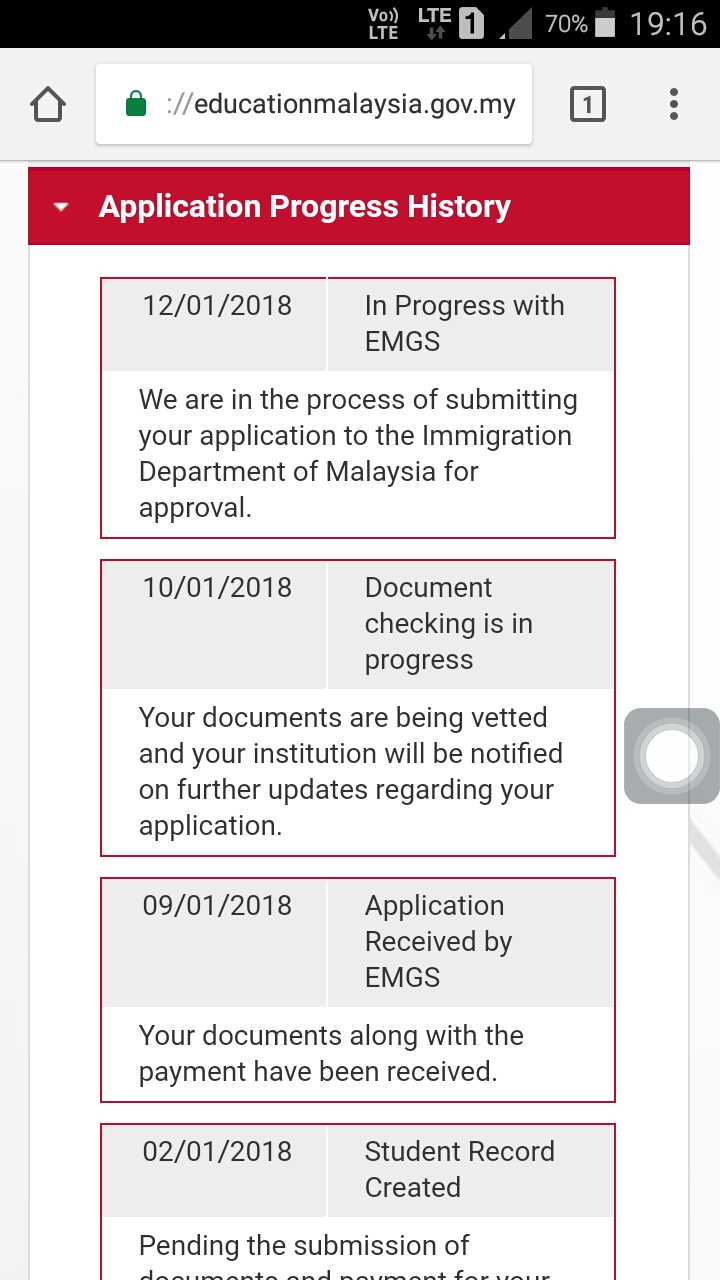The width and height of the screenshot is (720, 1280).
Task: Tap the floating assistive touch button
Action: click(x=671, y=756)
